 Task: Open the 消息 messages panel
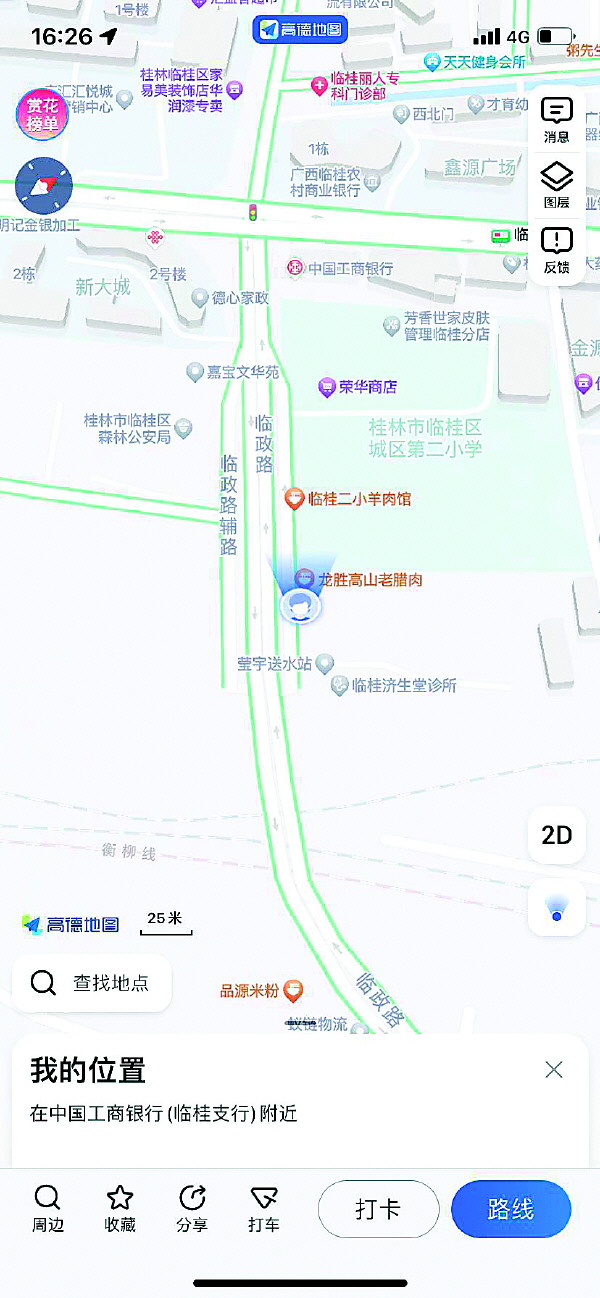pos(557,119)
